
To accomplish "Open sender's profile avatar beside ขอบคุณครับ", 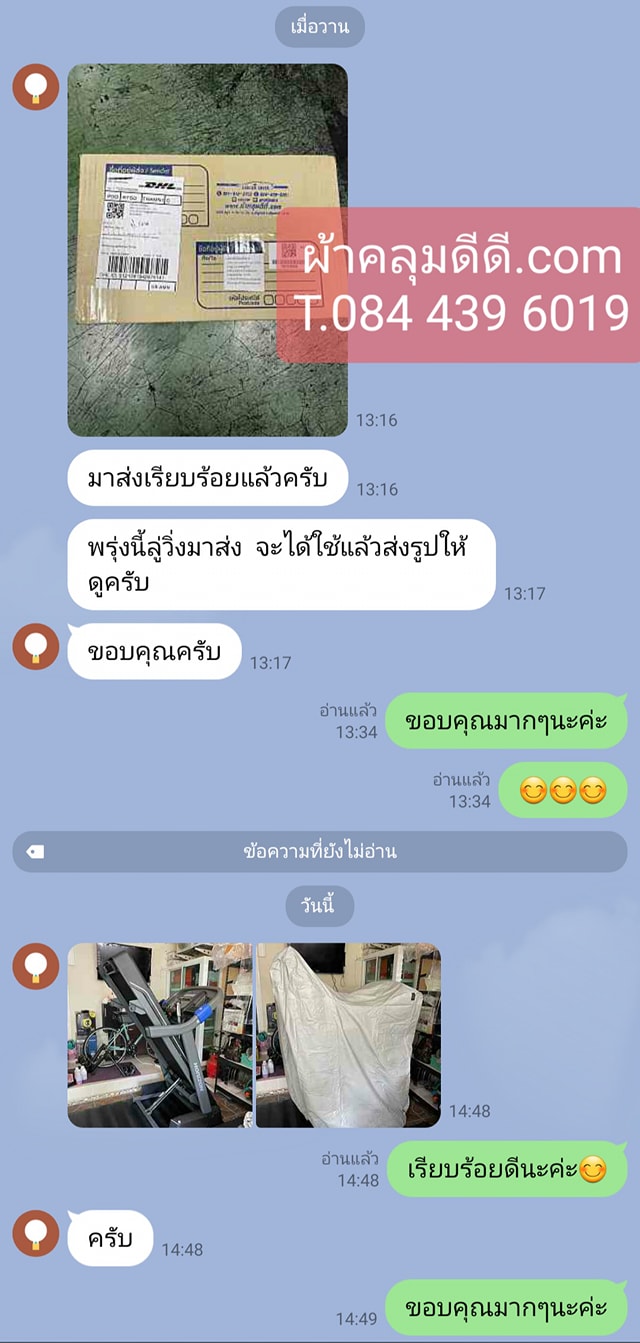I will click(36, 646).
